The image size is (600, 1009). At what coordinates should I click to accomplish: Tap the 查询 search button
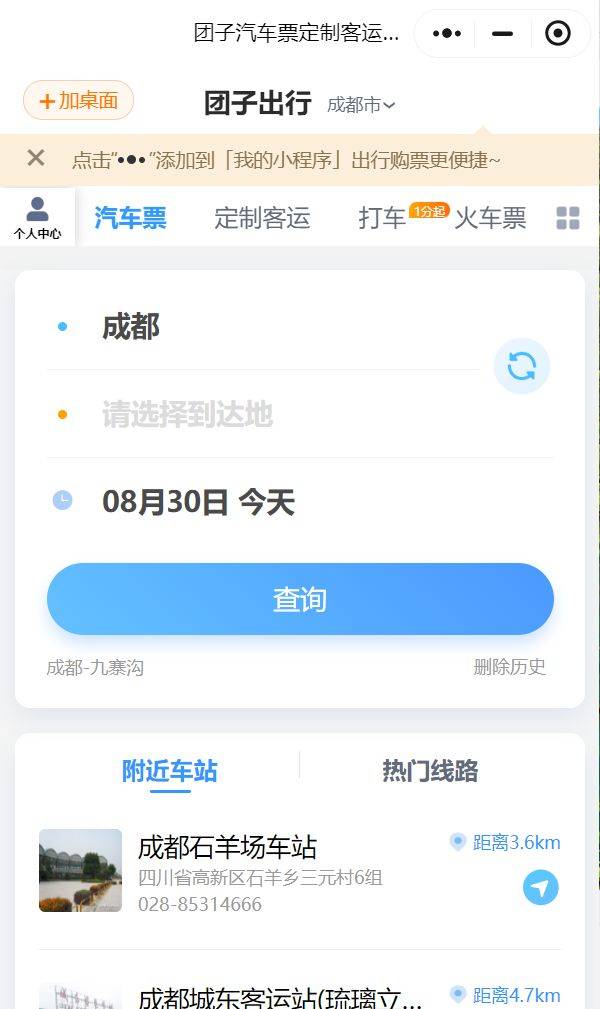pyautogui.click(x=300, y=599)
